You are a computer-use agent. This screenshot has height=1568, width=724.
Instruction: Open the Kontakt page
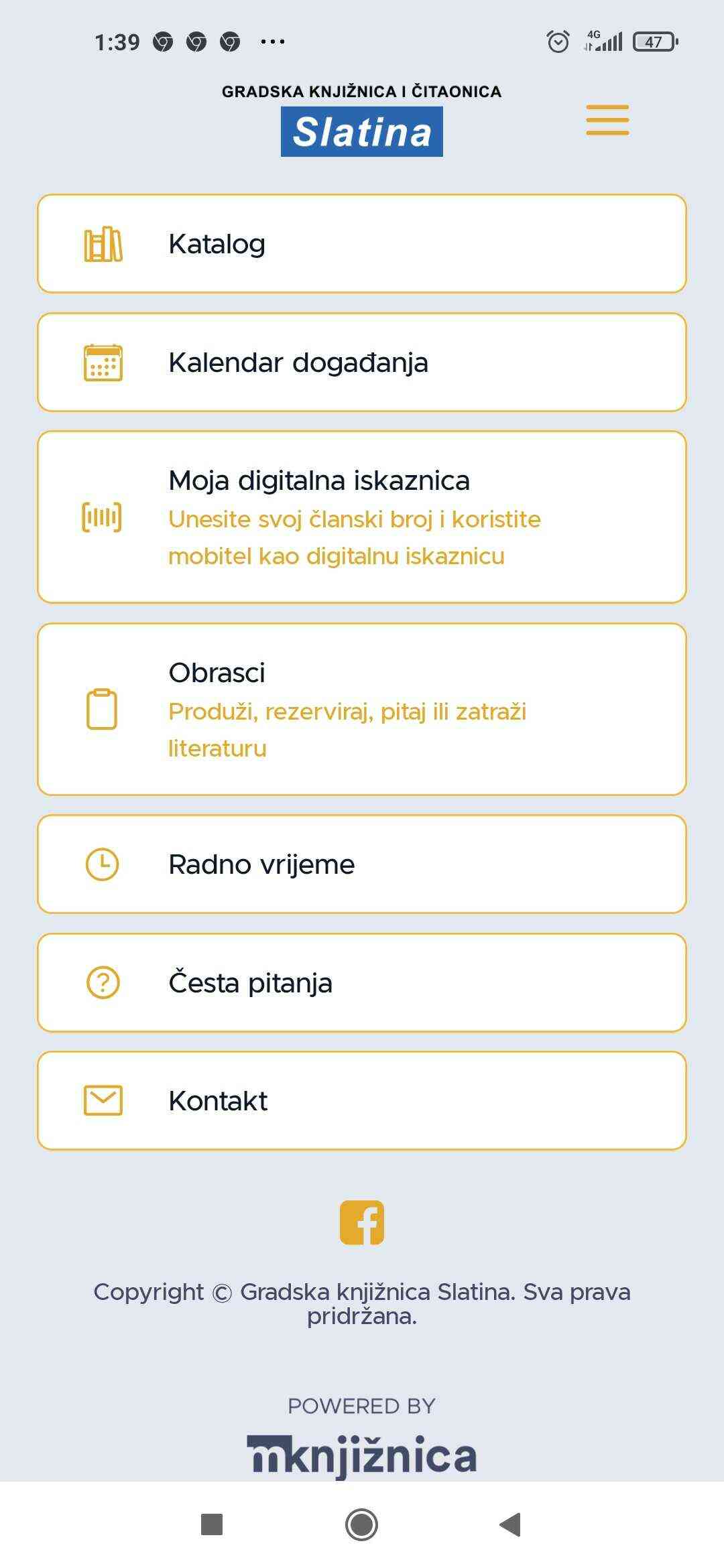click(362, 1100)
